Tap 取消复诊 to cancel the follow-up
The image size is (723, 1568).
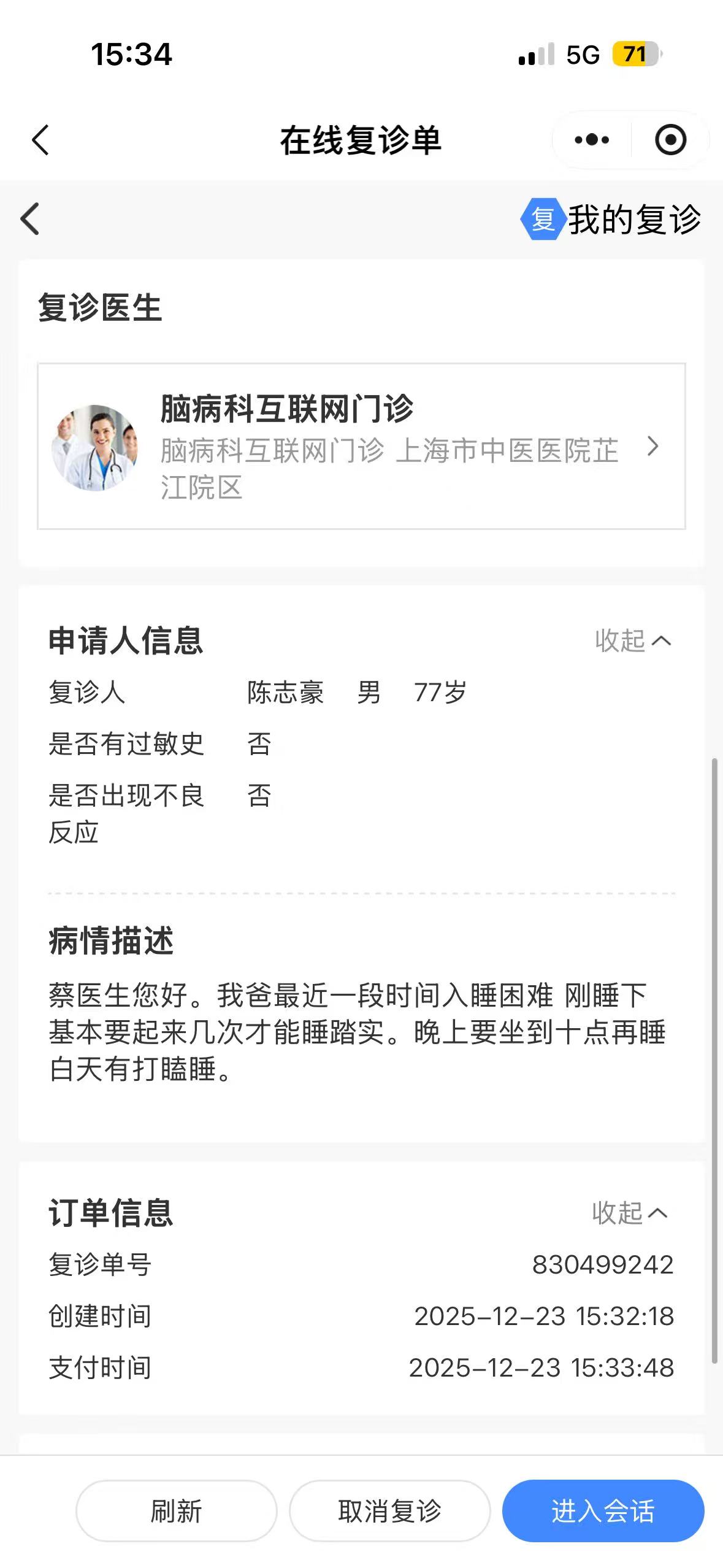pyautogui.click(x=389, y=1511)
